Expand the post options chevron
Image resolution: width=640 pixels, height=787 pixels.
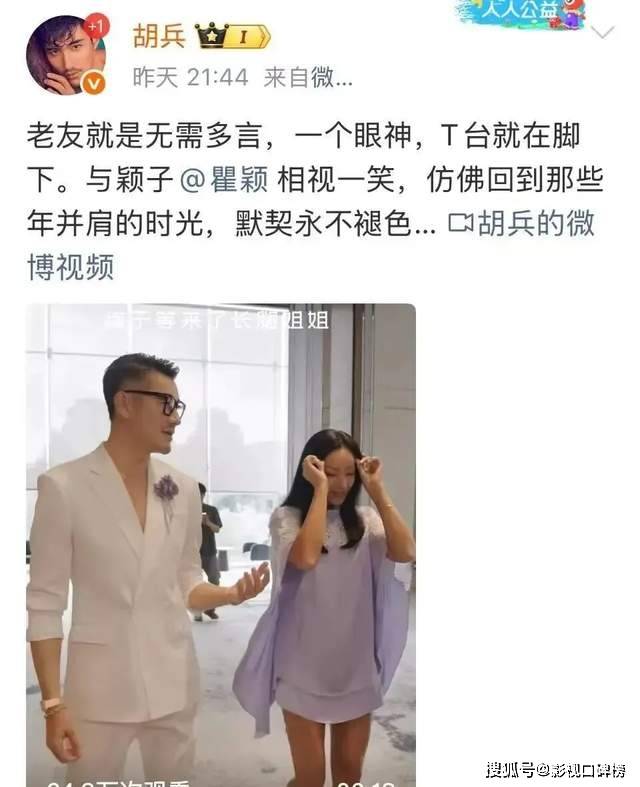click(603, 33)
